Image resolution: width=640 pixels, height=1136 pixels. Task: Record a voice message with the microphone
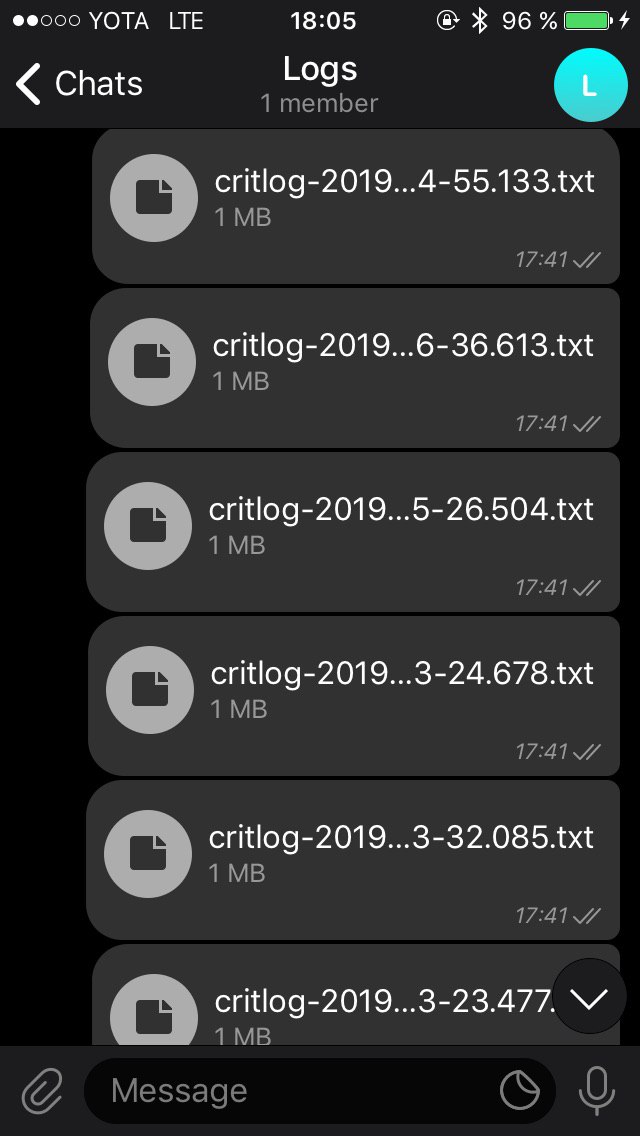[597, 1090]
